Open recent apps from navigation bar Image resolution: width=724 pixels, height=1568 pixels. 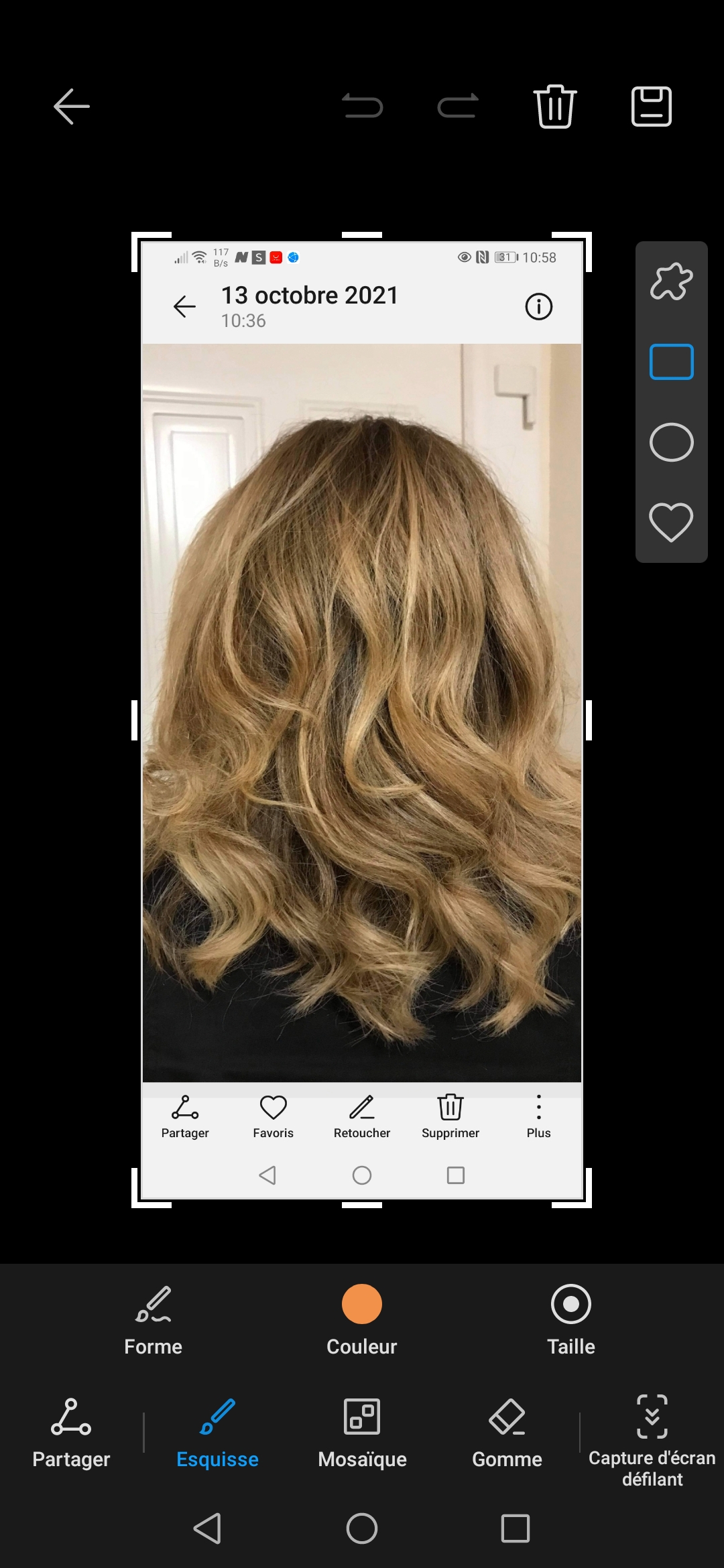coord(515,1528)
